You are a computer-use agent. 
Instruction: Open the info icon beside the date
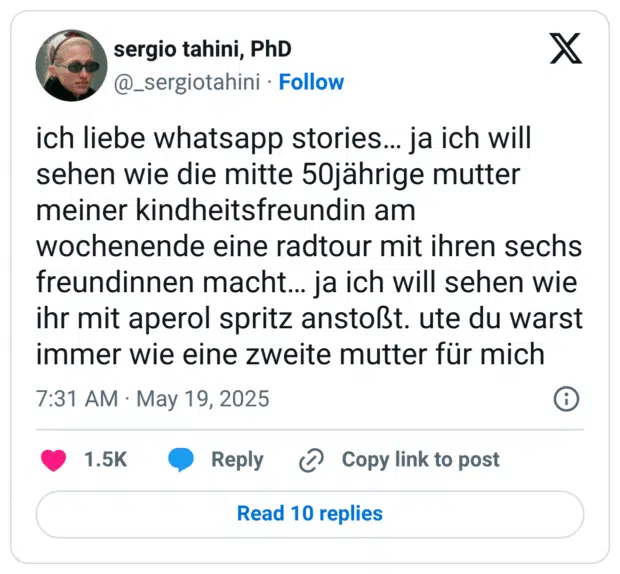click(x=566, y=399)
